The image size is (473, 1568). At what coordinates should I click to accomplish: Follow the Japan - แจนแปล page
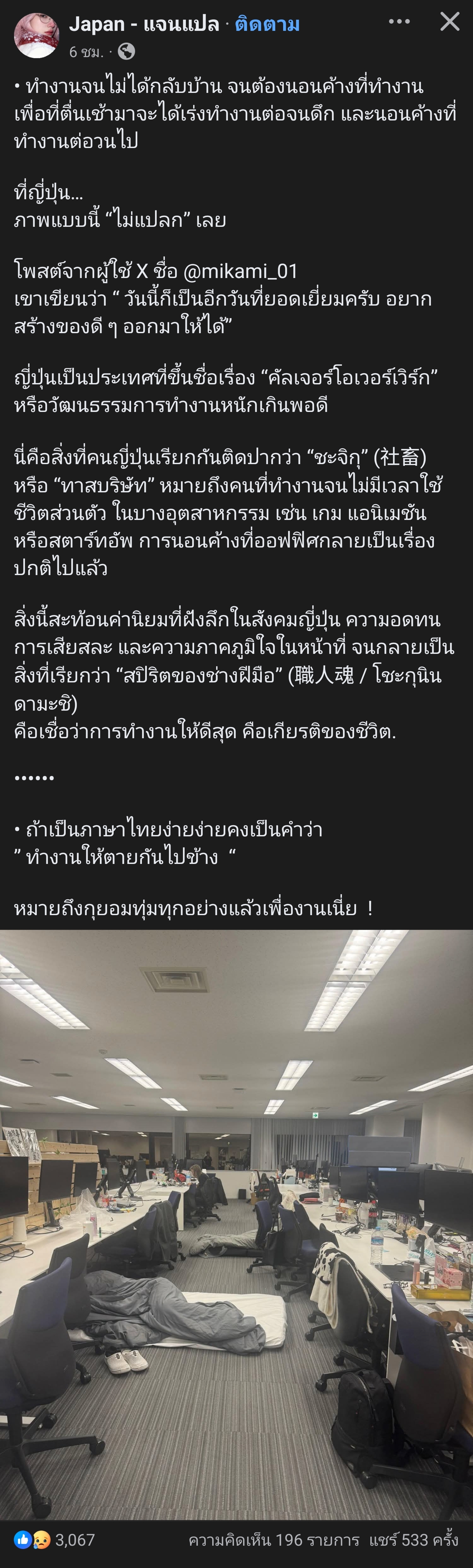[x=267, y=24]
